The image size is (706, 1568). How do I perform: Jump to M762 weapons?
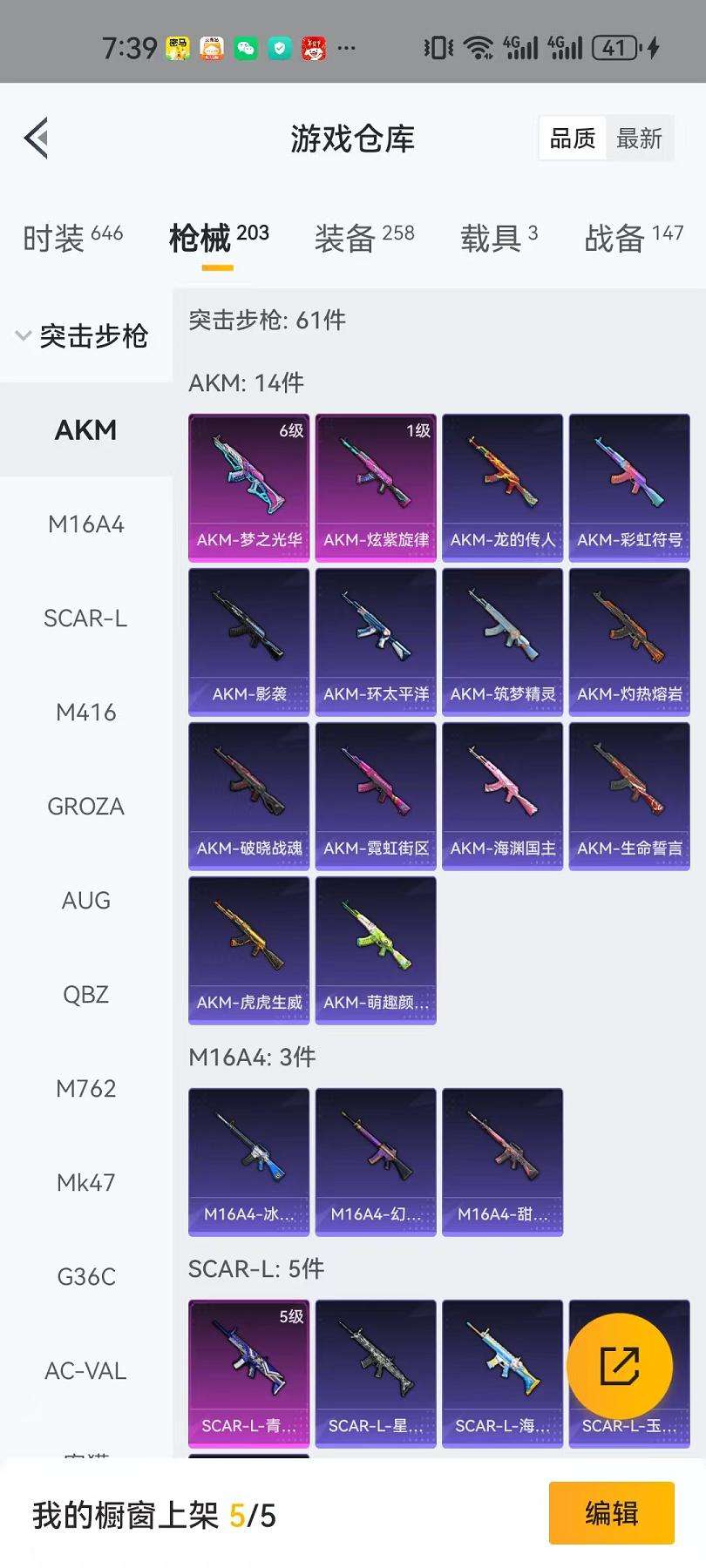[85, 1089]
